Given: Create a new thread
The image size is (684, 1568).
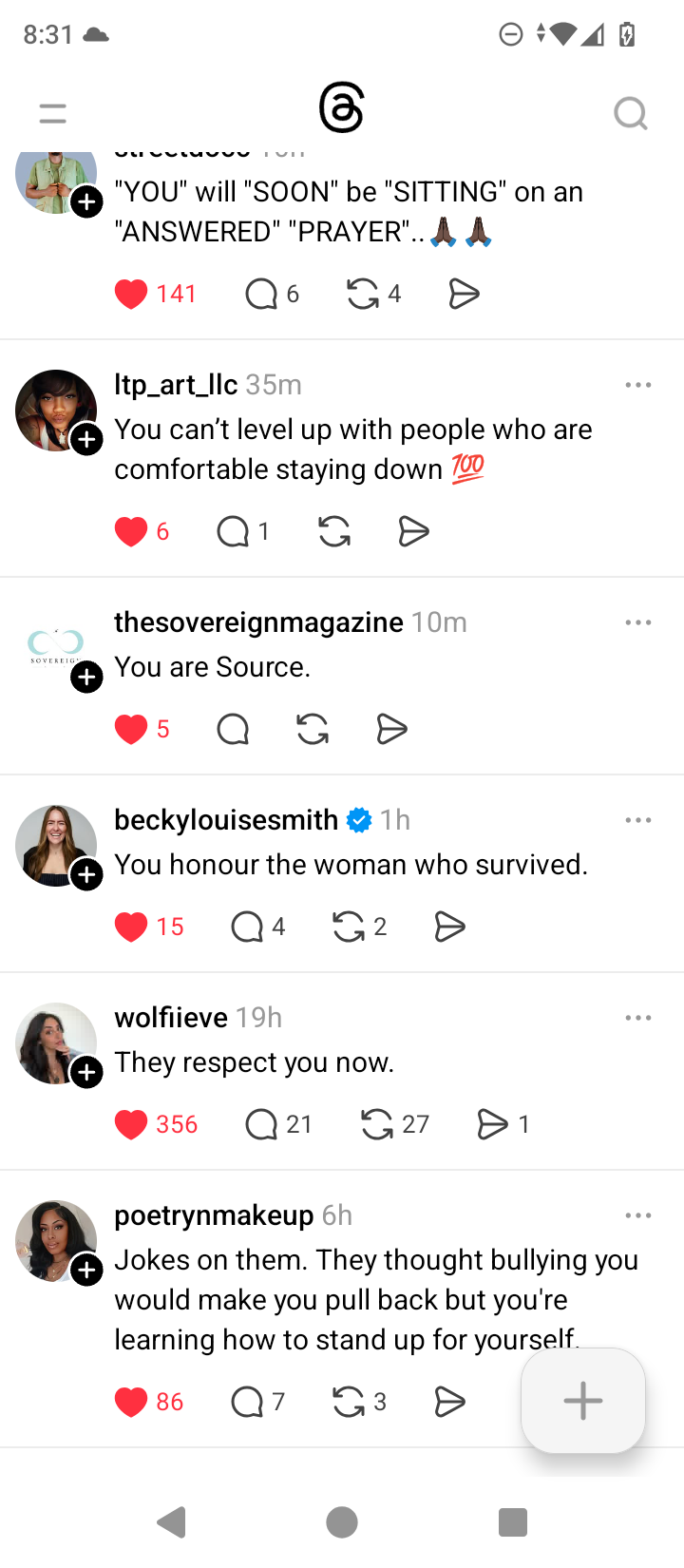Looking at the screenshot, I should pyautogui.click(x=583, y=1401).
